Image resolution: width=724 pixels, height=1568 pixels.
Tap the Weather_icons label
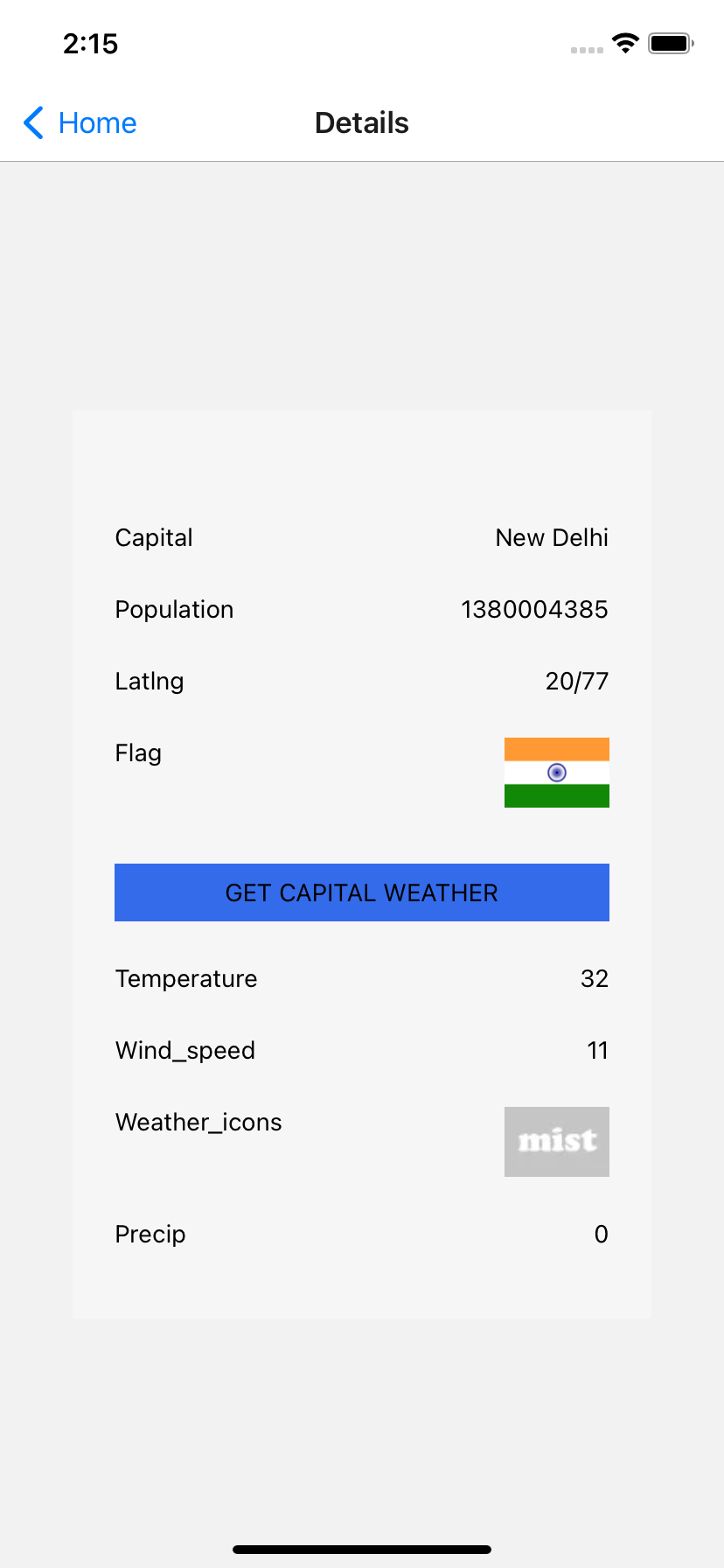(x=198, y=1122)
